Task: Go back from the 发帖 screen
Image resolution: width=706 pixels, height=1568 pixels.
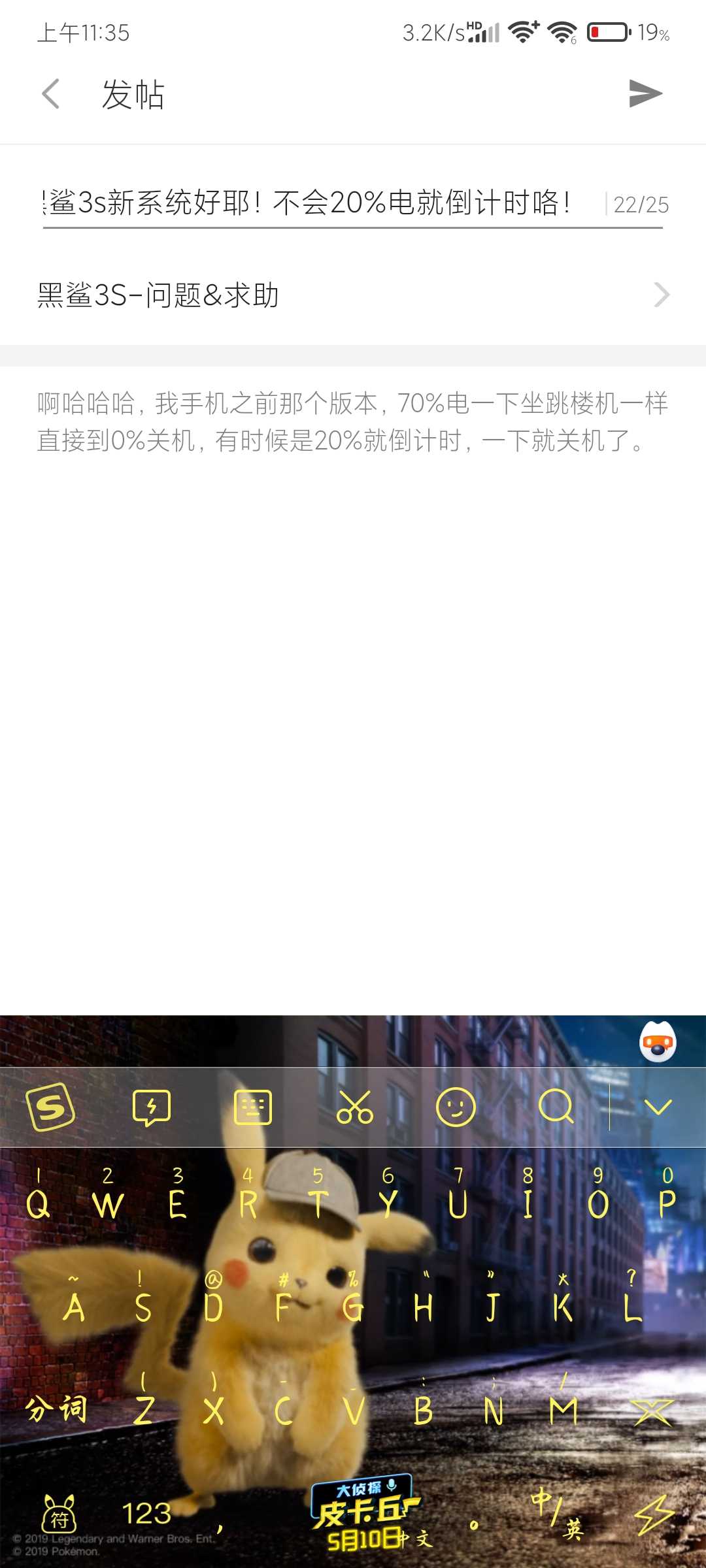Action: [51, 94]
